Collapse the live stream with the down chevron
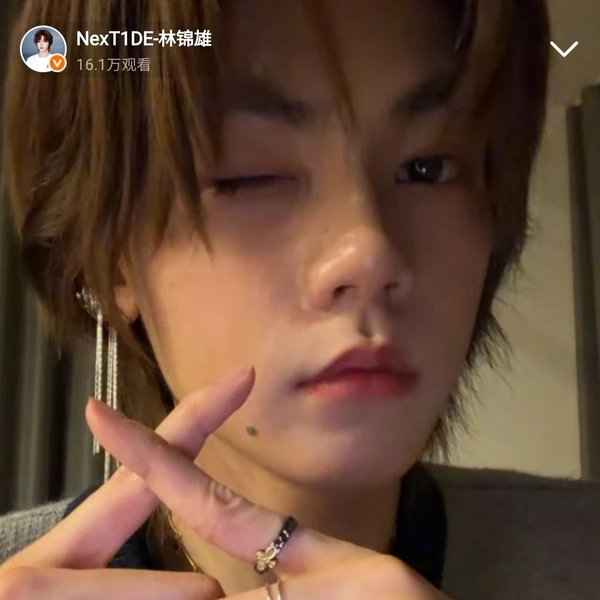Image resolution: width=600 pixels, height=600 pixels. [564, 48]
